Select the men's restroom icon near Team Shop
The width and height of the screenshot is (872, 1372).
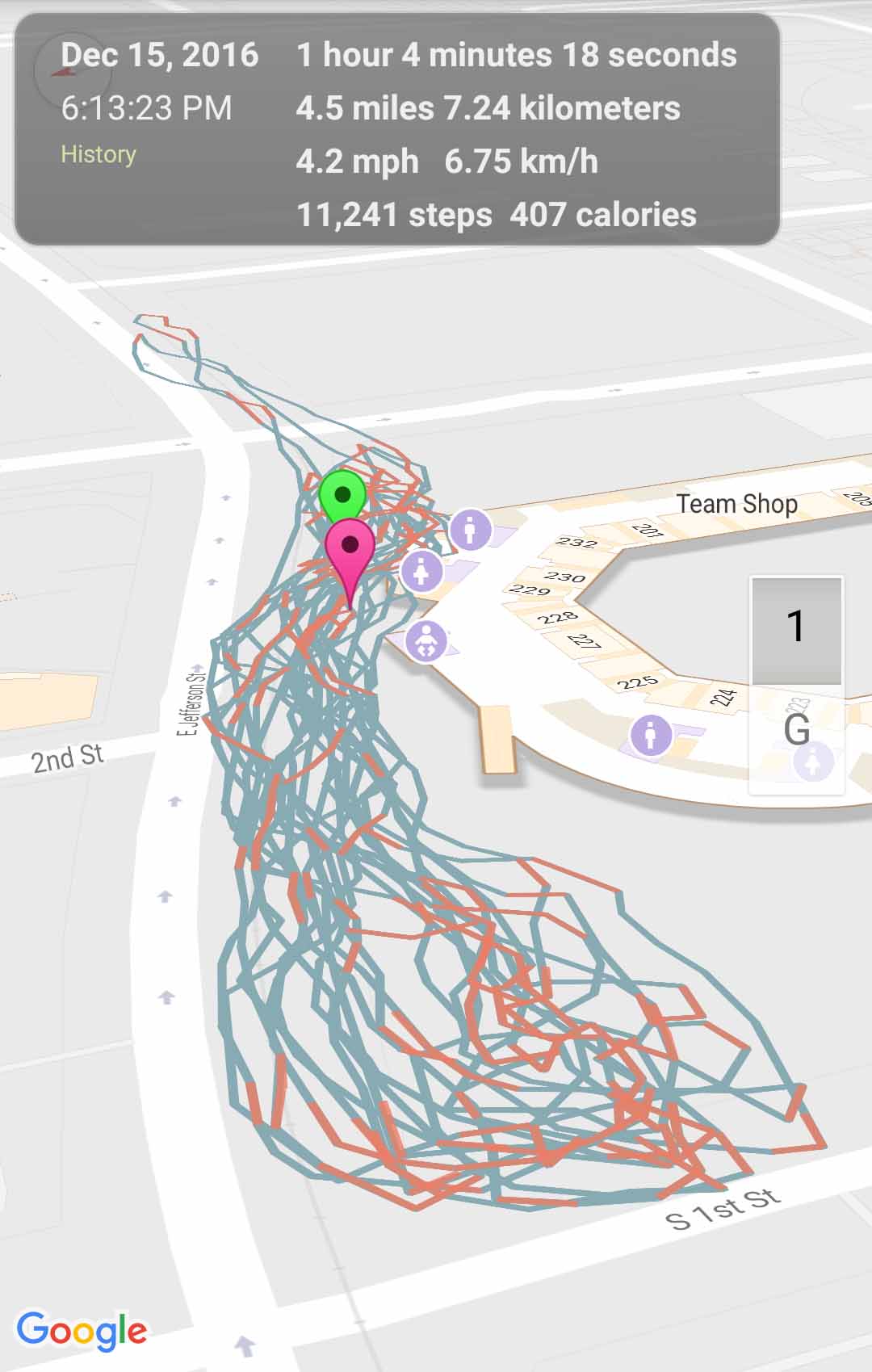[x=471, y=529]
